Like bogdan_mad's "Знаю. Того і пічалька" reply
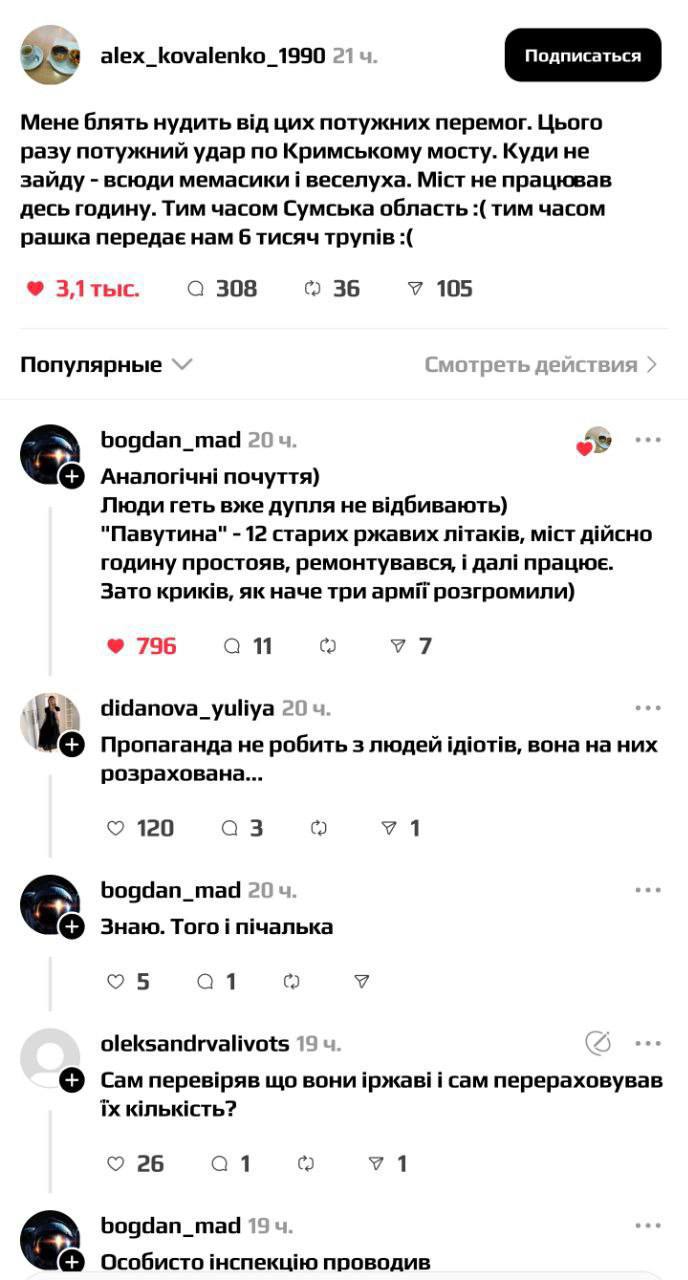 [116, 982]
